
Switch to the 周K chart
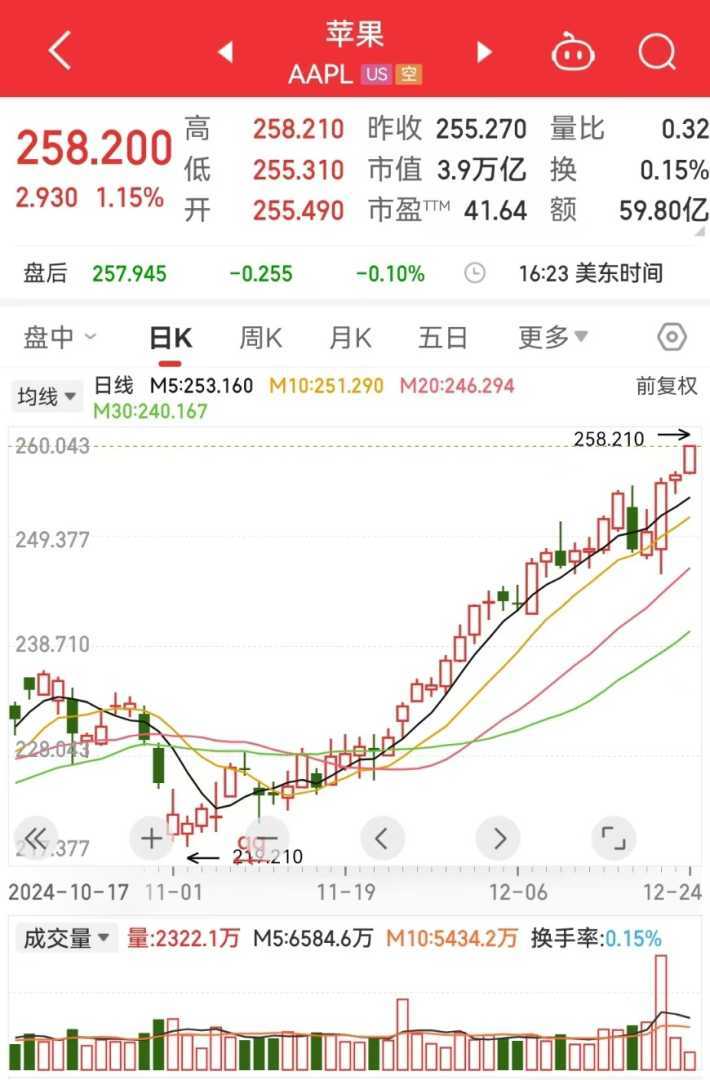pyautogui.click(x=260, y=338)
